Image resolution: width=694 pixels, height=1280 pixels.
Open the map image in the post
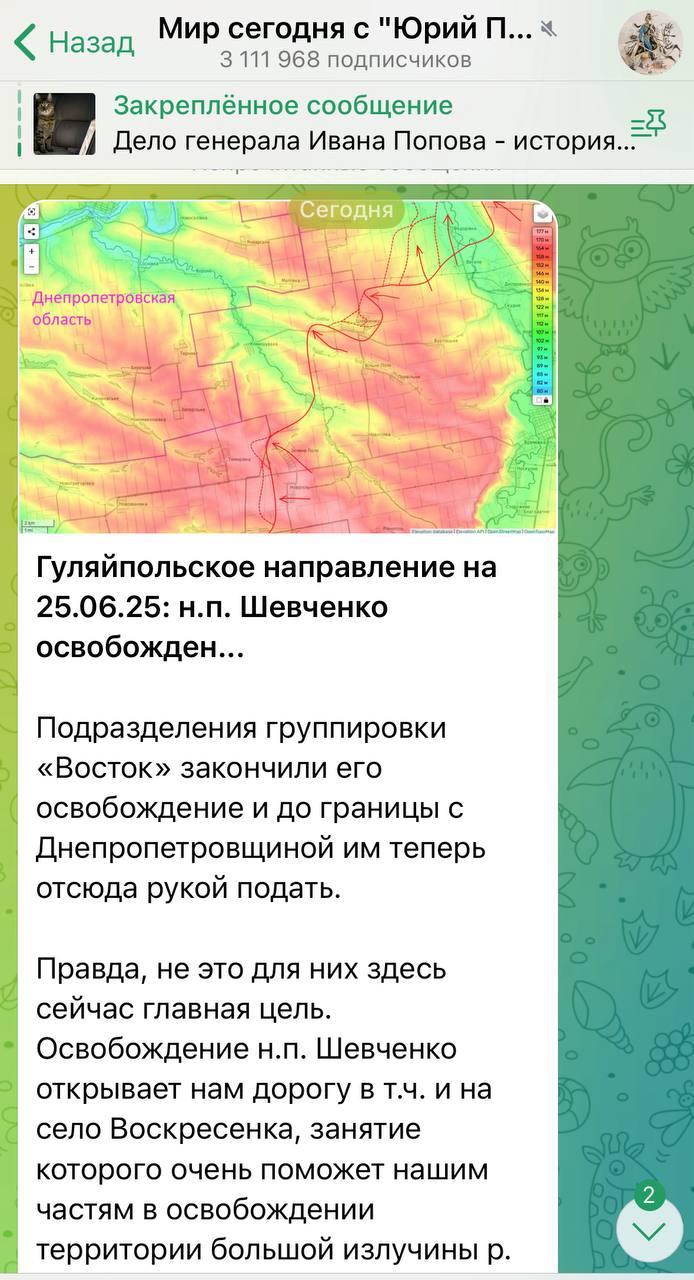[x=287, y=366]
